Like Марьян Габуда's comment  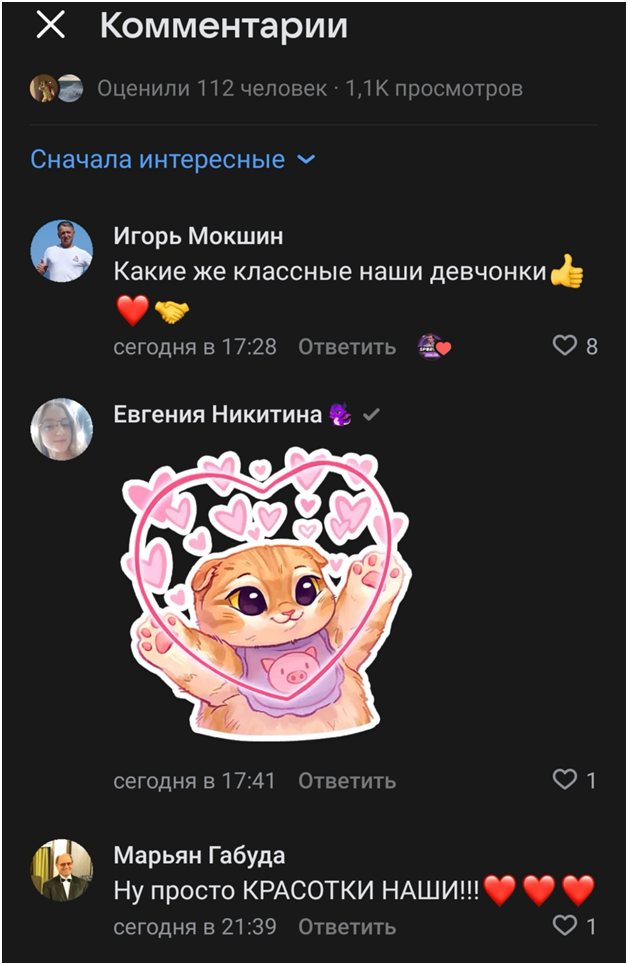(x=566, y=926)
